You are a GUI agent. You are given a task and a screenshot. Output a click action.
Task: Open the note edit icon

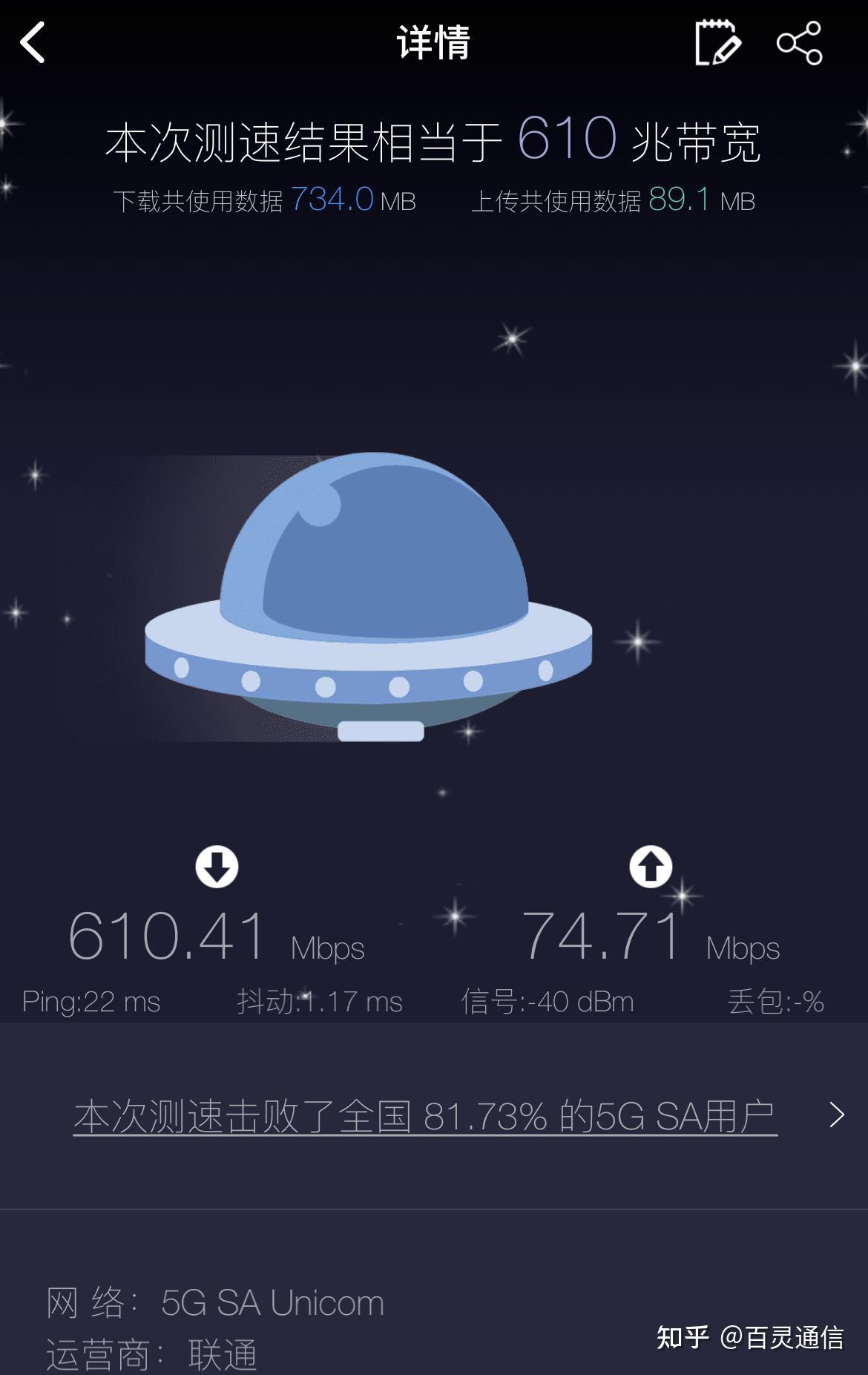(x=717, y=43)
